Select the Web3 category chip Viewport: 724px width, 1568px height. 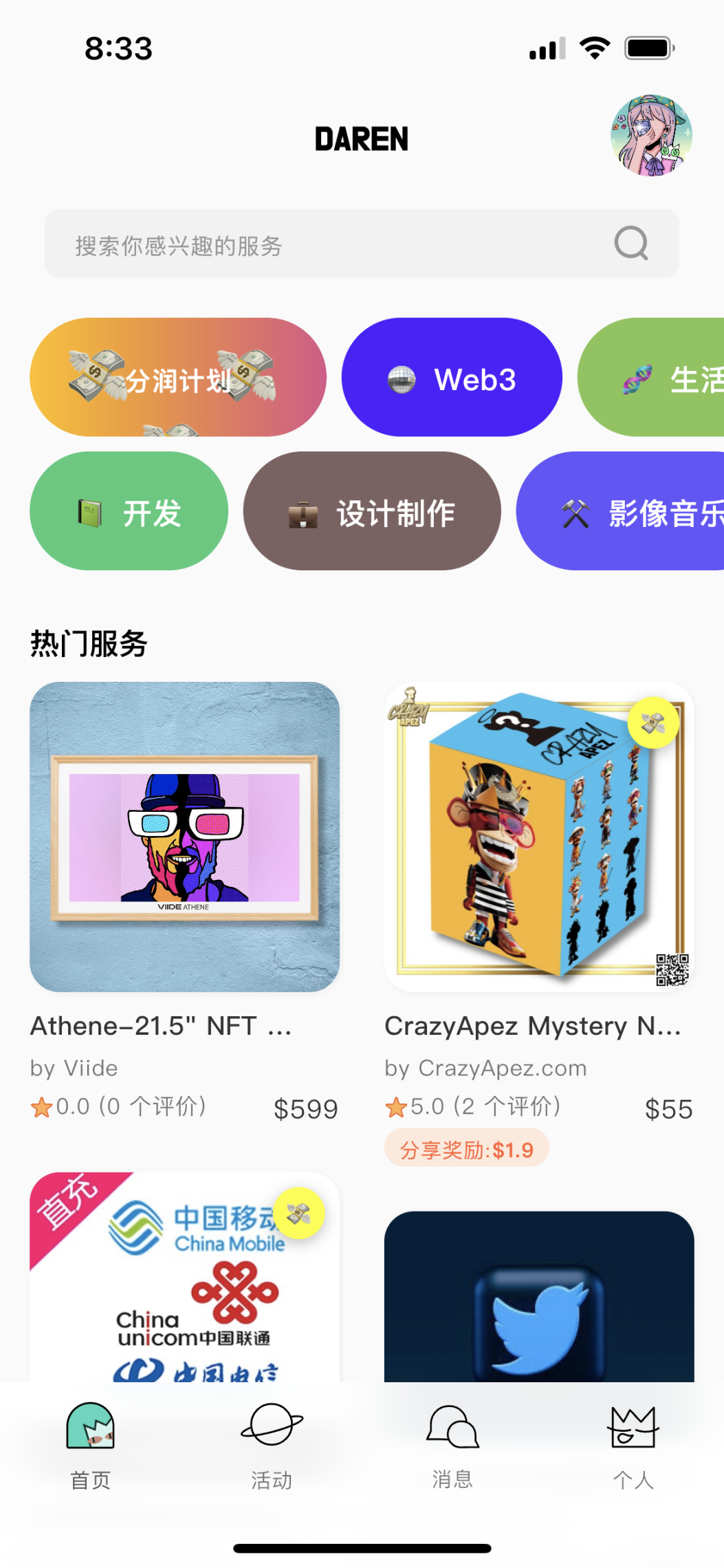pyautogui.click(x=452, y=377)
